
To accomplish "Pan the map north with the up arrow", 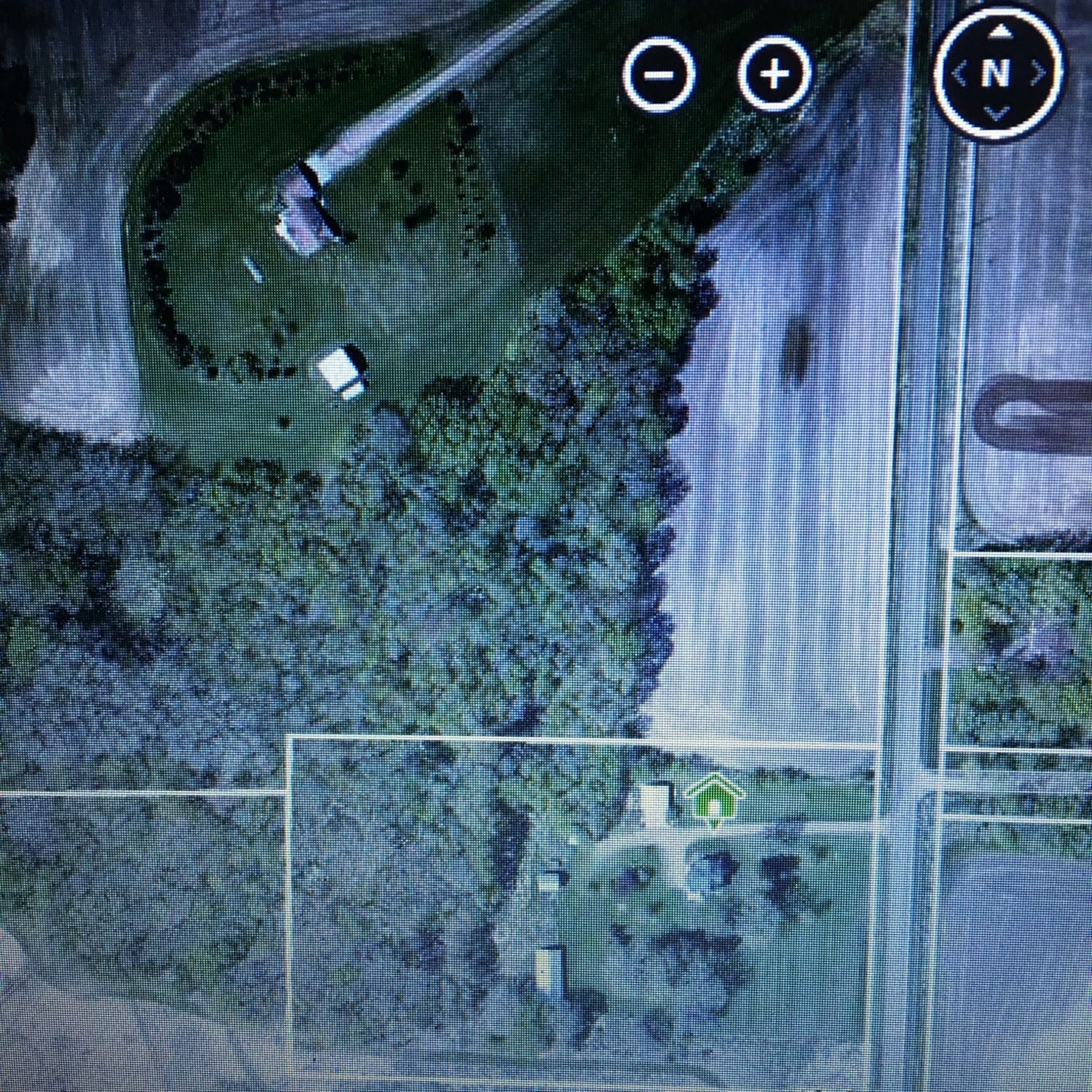I will click(x=1002, y=32).
